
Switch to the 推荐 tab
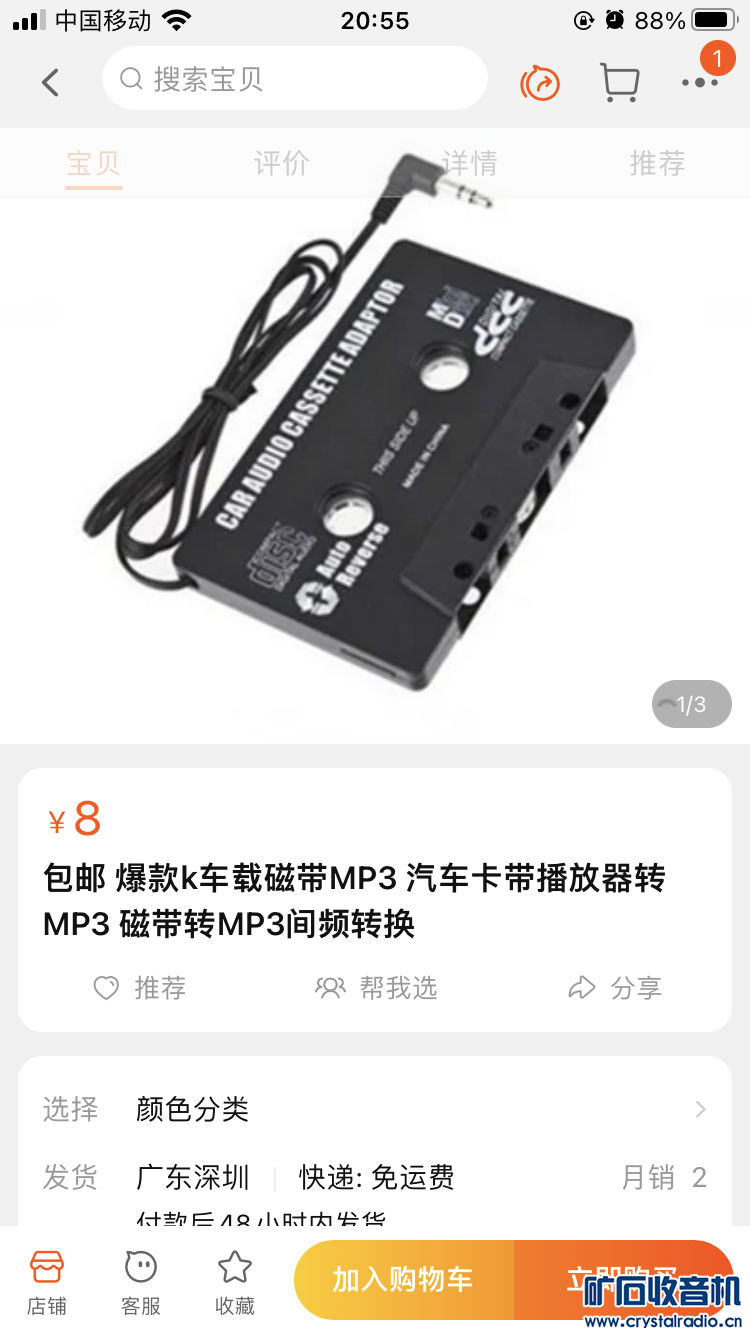(657, 163)
